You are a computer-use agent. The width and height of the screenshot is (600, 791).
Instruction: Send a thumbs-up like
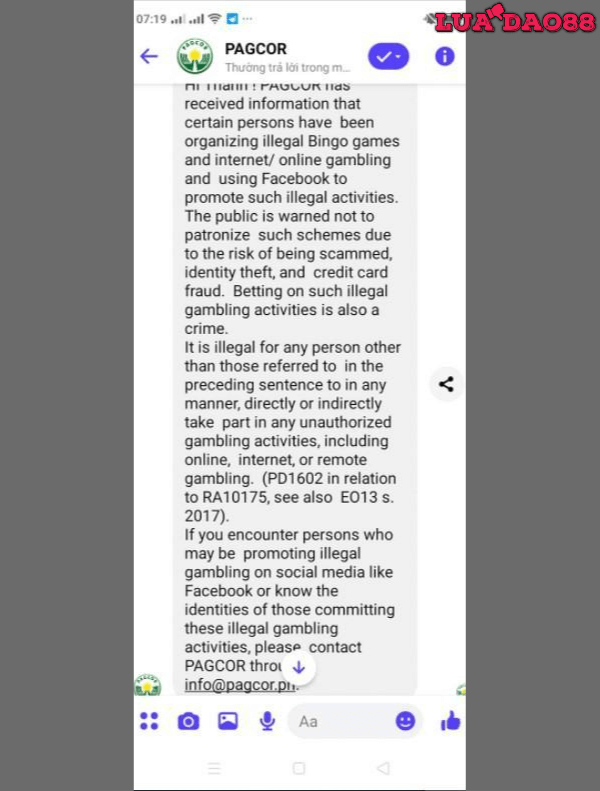(x=450, y=721)
